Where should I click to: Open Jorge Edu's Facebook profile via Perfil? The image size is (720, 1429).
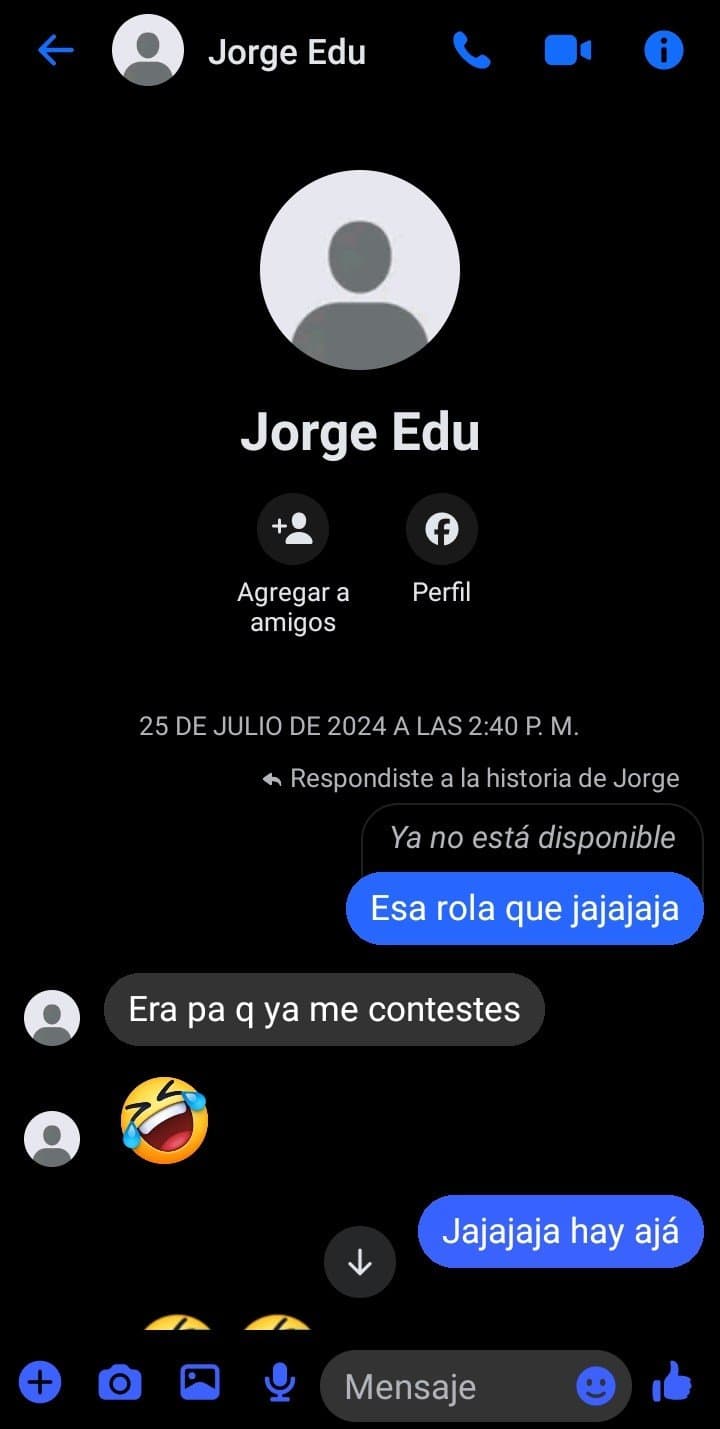point(441,528)
